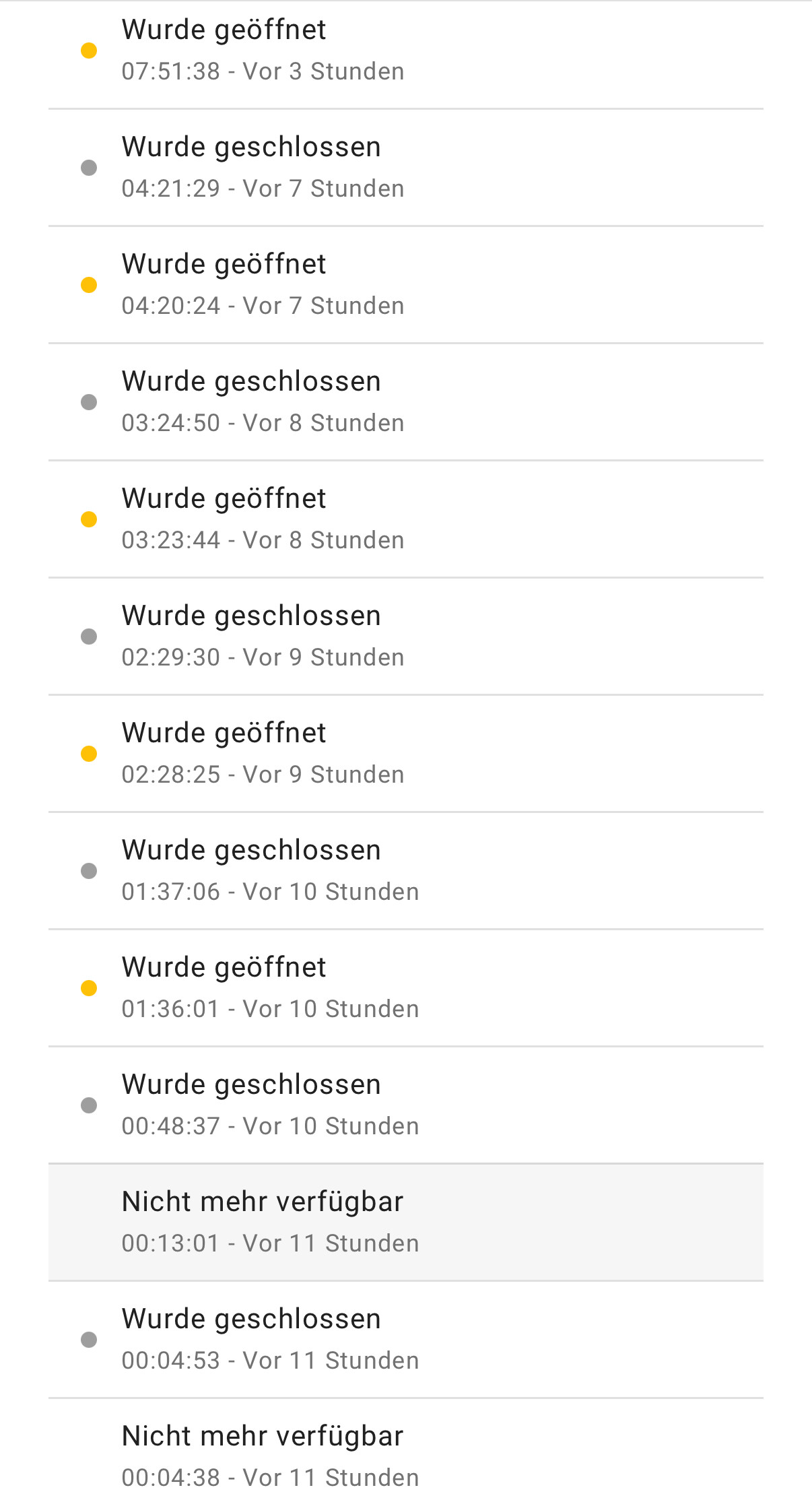Open the 01:36:01 Wurde geöffnet entry
Screen dimensions: 812x1496
[x=406, y=988]
